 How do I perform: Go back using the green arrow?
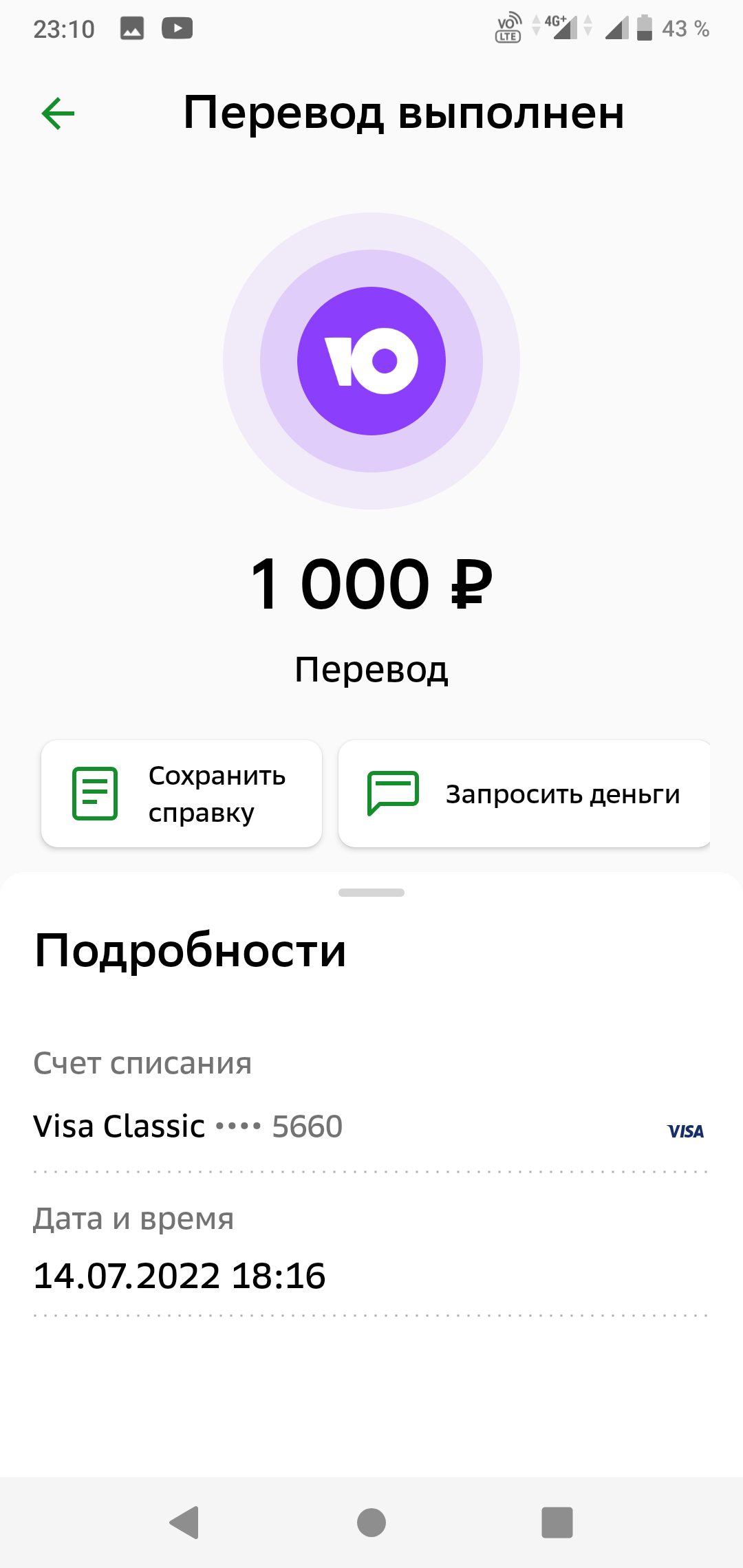58,113
